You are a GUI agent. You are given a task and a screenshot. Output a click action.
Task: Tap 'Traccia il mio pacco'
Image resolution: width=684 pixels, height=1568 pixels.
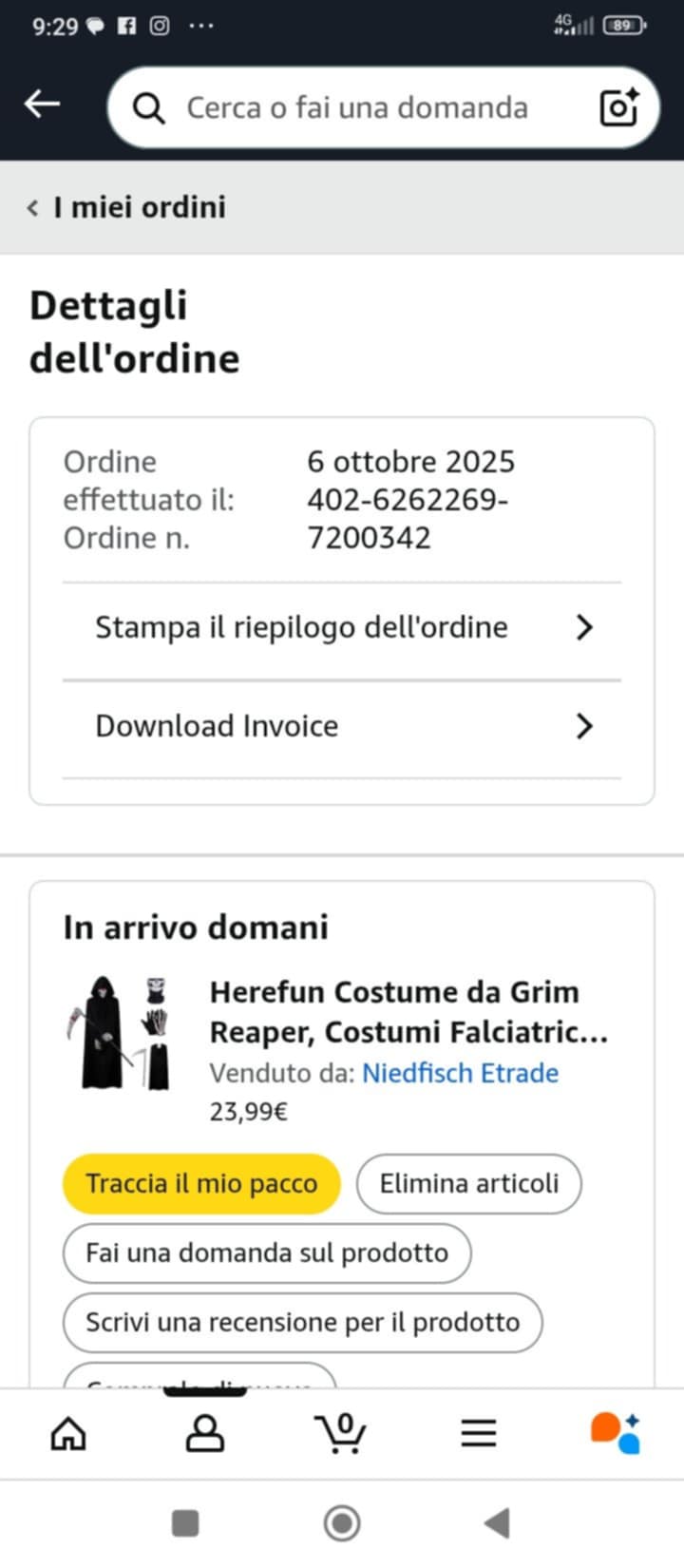coord(201,1184)
